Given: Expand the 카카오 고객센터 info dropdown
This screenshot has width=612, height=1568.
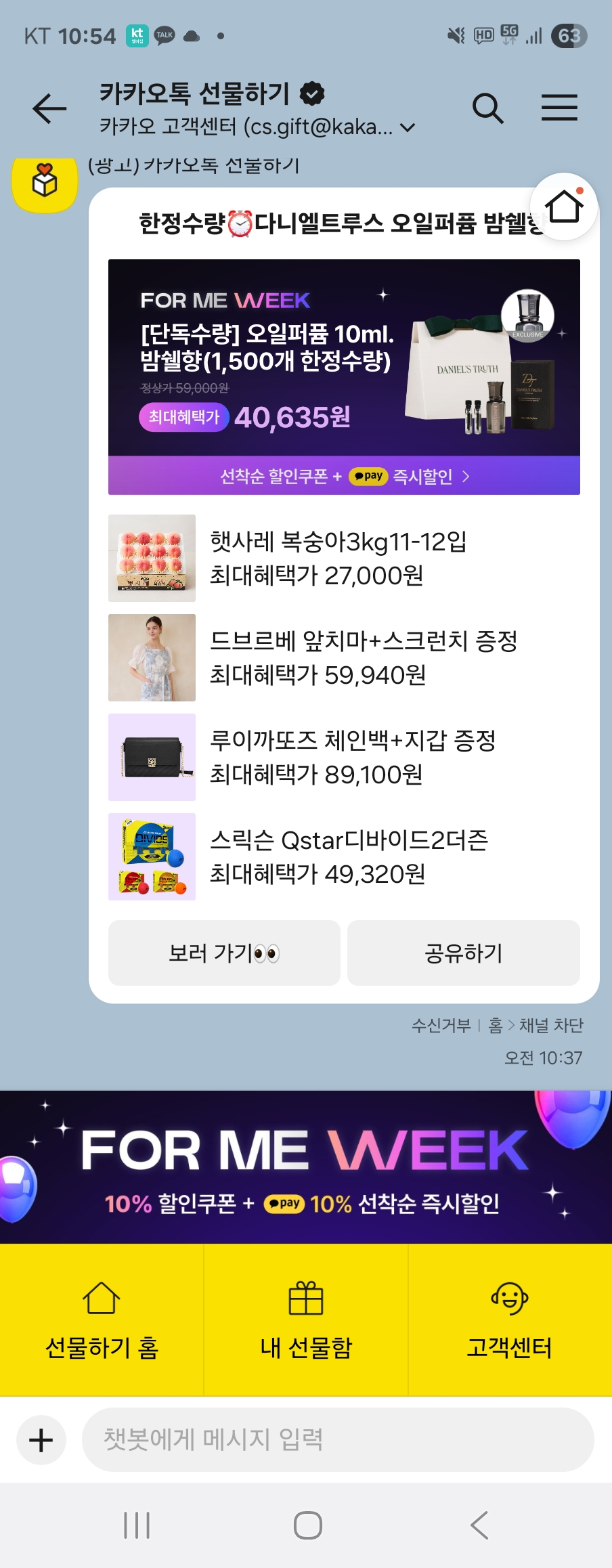Looking at the screenshot, I should [408, 127].
